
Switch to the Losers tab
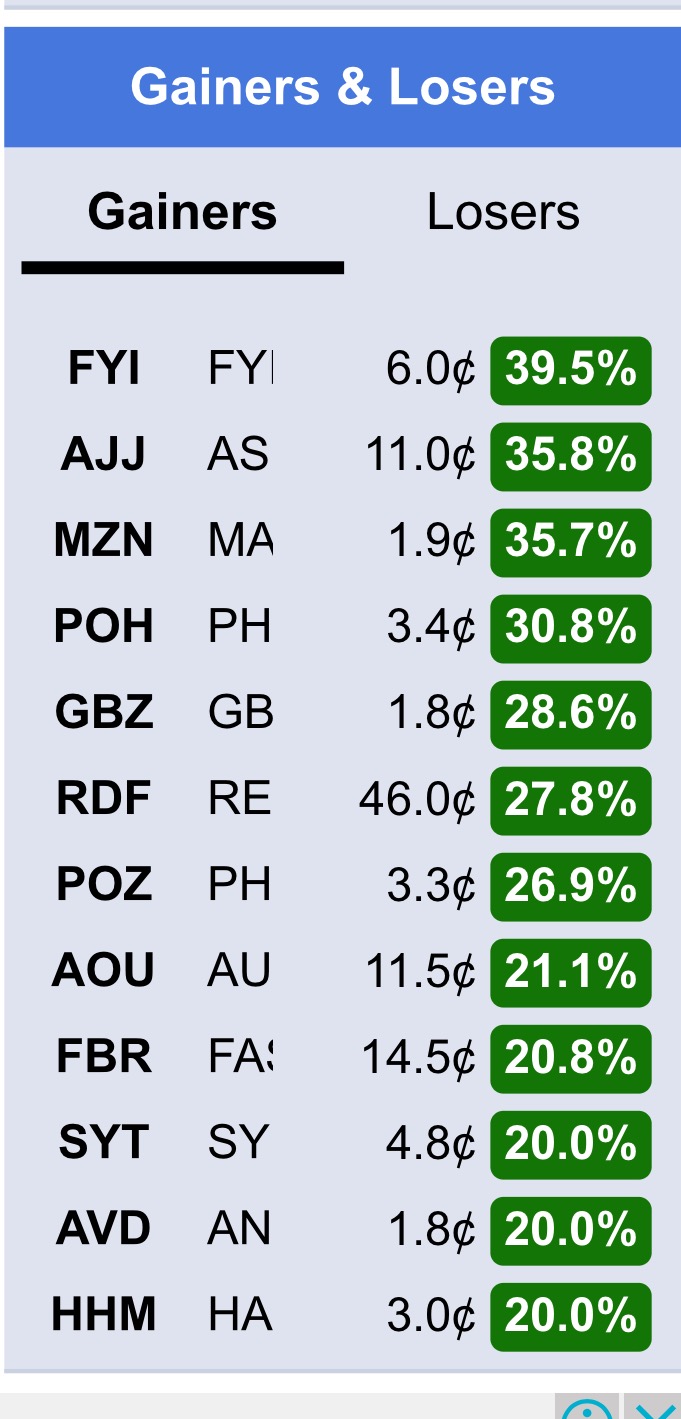point(503,212)
